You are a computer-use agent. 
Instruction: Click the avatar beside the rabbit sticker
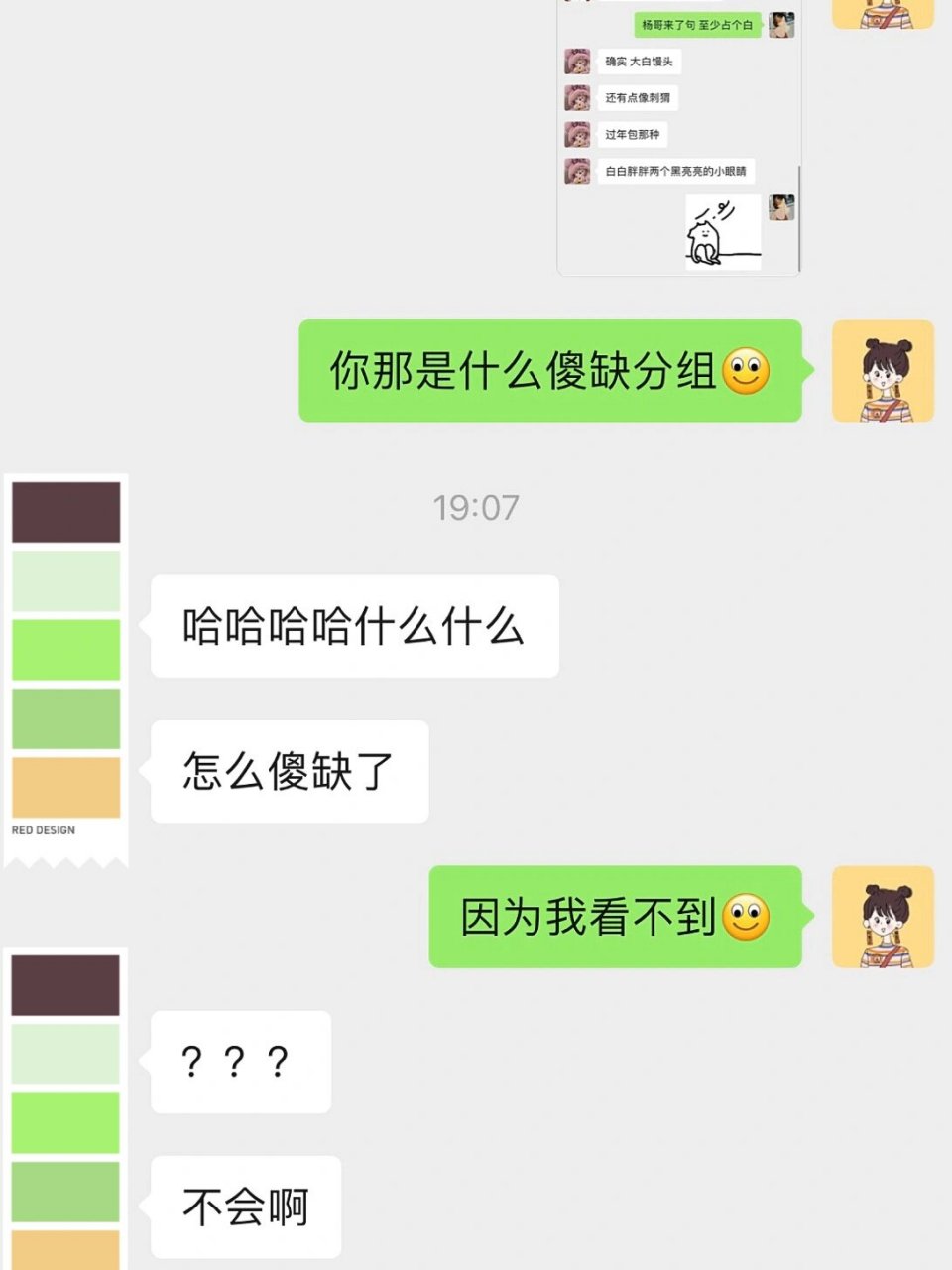pyautogui.click(x=781, y=207)
